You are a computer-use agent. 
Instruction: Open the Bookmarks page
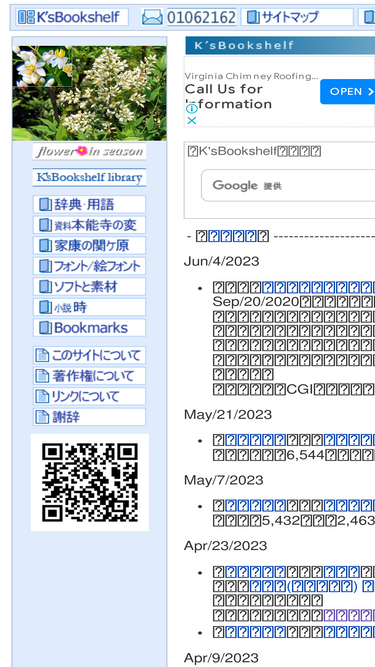pyautogui.click(x=89, y=328)
